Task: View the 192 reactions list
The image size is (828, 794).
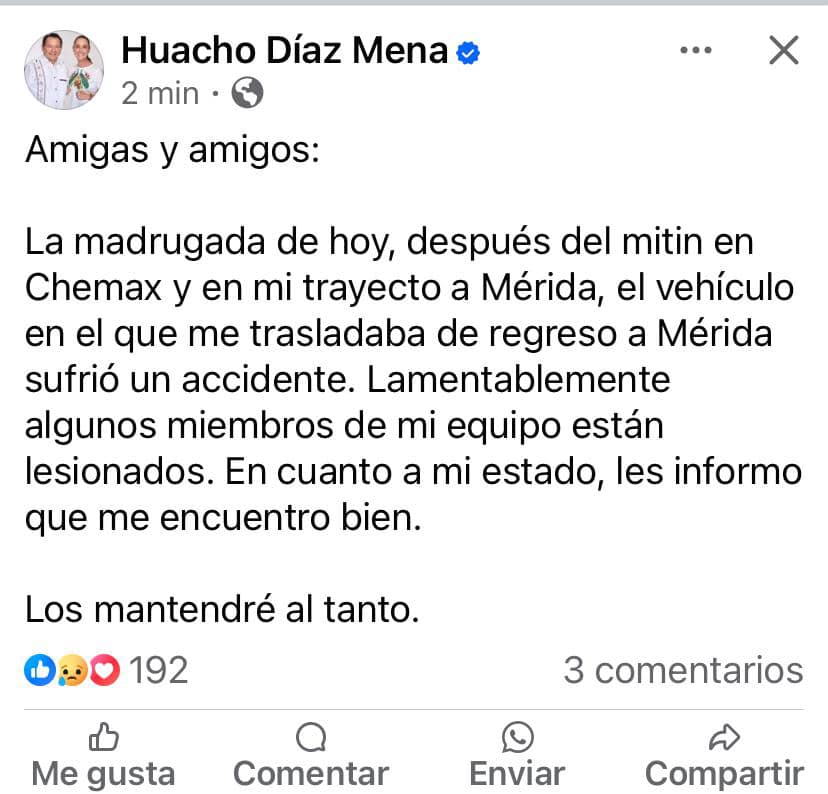Action: point(106,670)
